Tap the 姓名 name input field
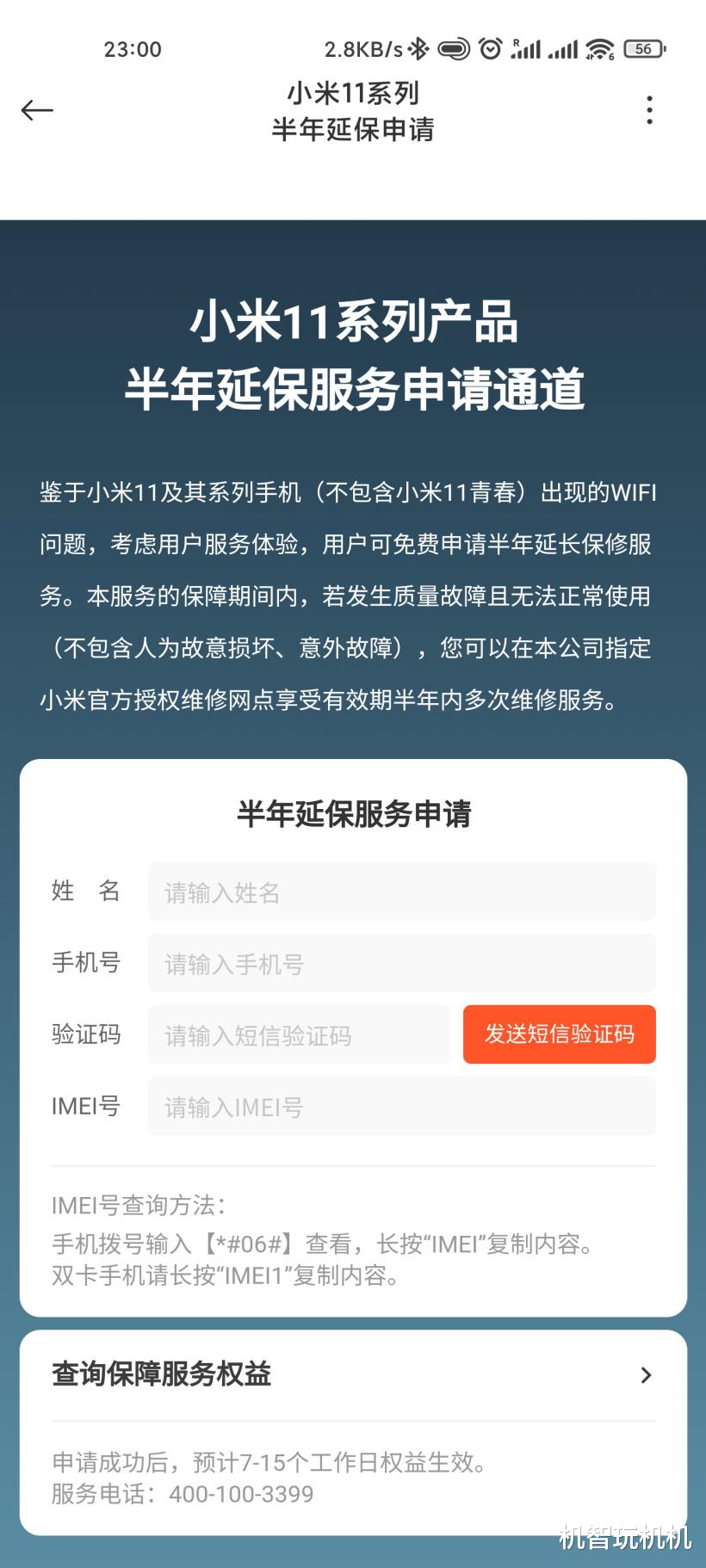Viewport: 706px width, 1568px height. (401, 892)
